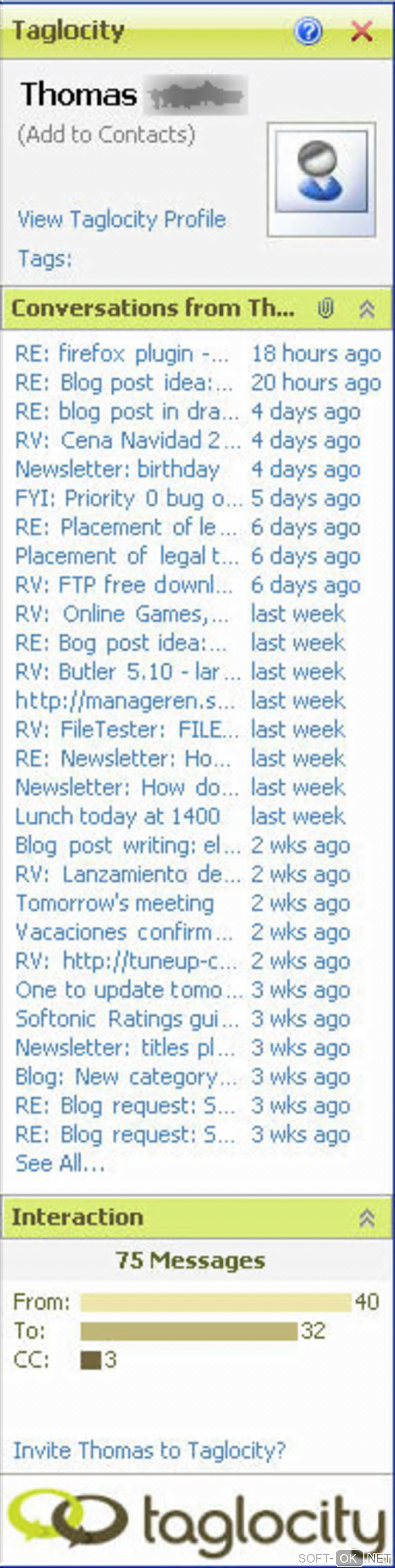Open Tomorrow's meeting conversation
Screen dimensions: 395x1568
point(115,903)
